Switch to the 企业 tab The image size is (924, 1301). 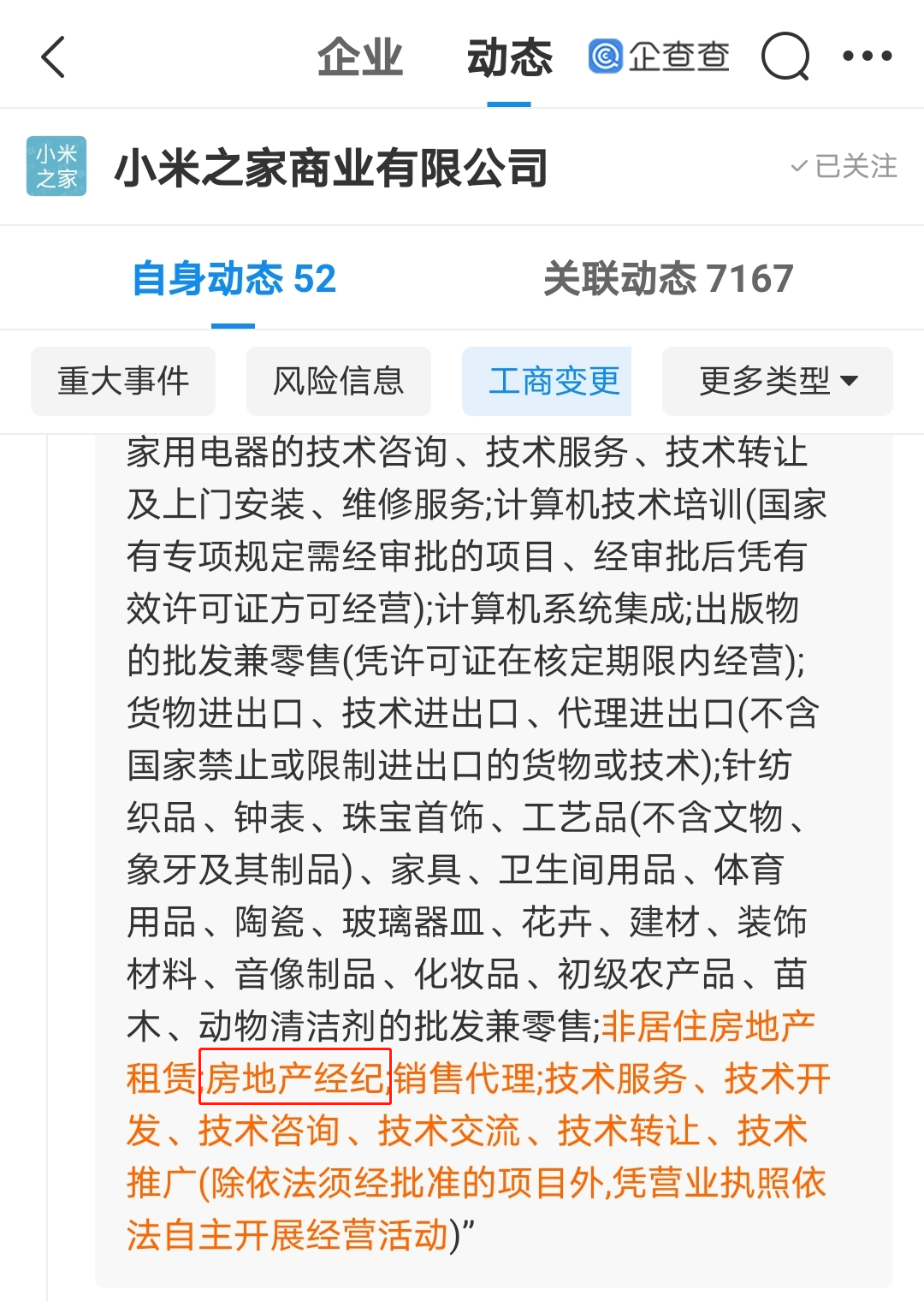360,58
